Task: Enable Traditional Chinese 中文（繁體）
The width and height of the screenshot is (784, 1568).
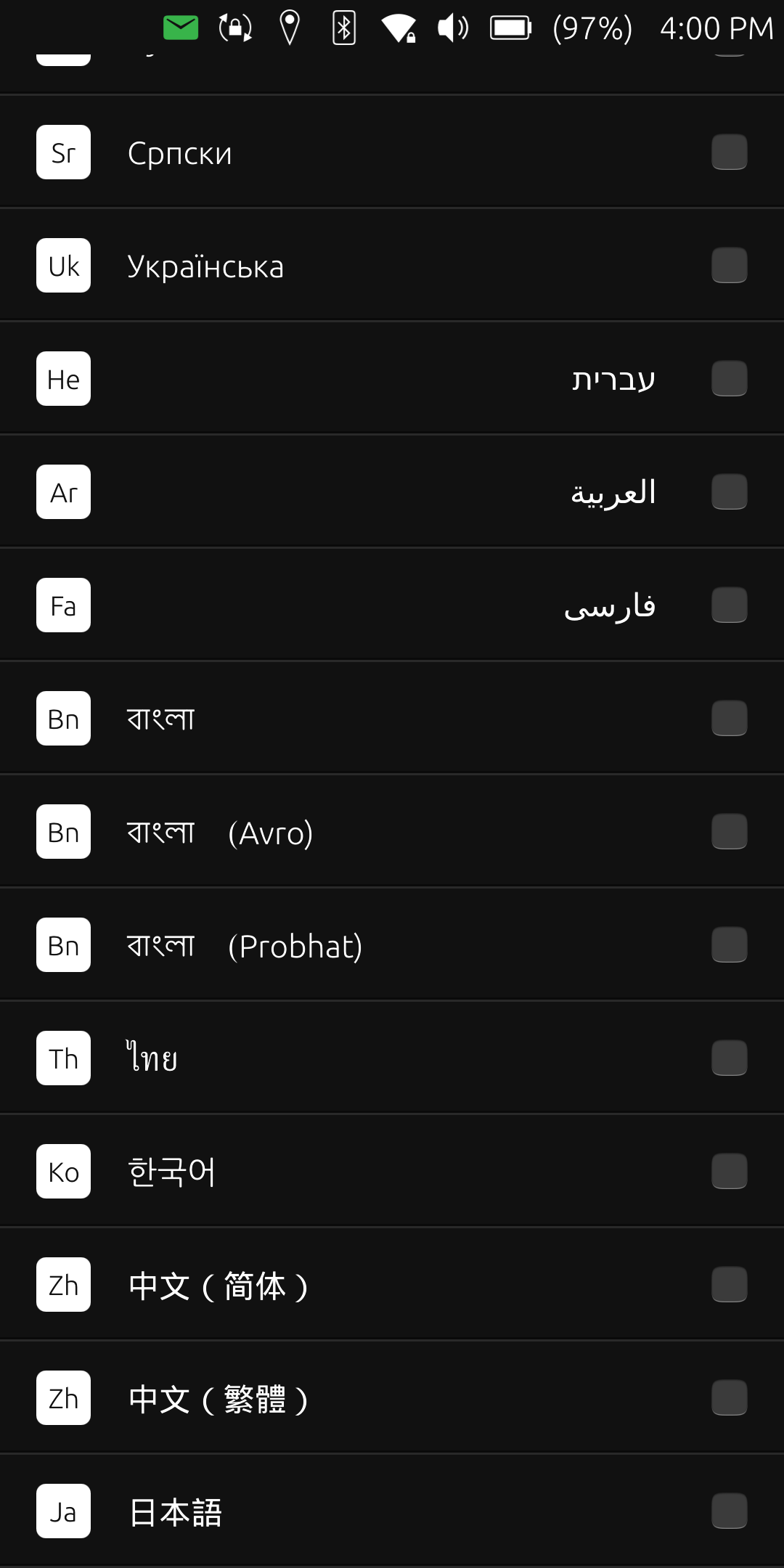Action: (729, 1398)
